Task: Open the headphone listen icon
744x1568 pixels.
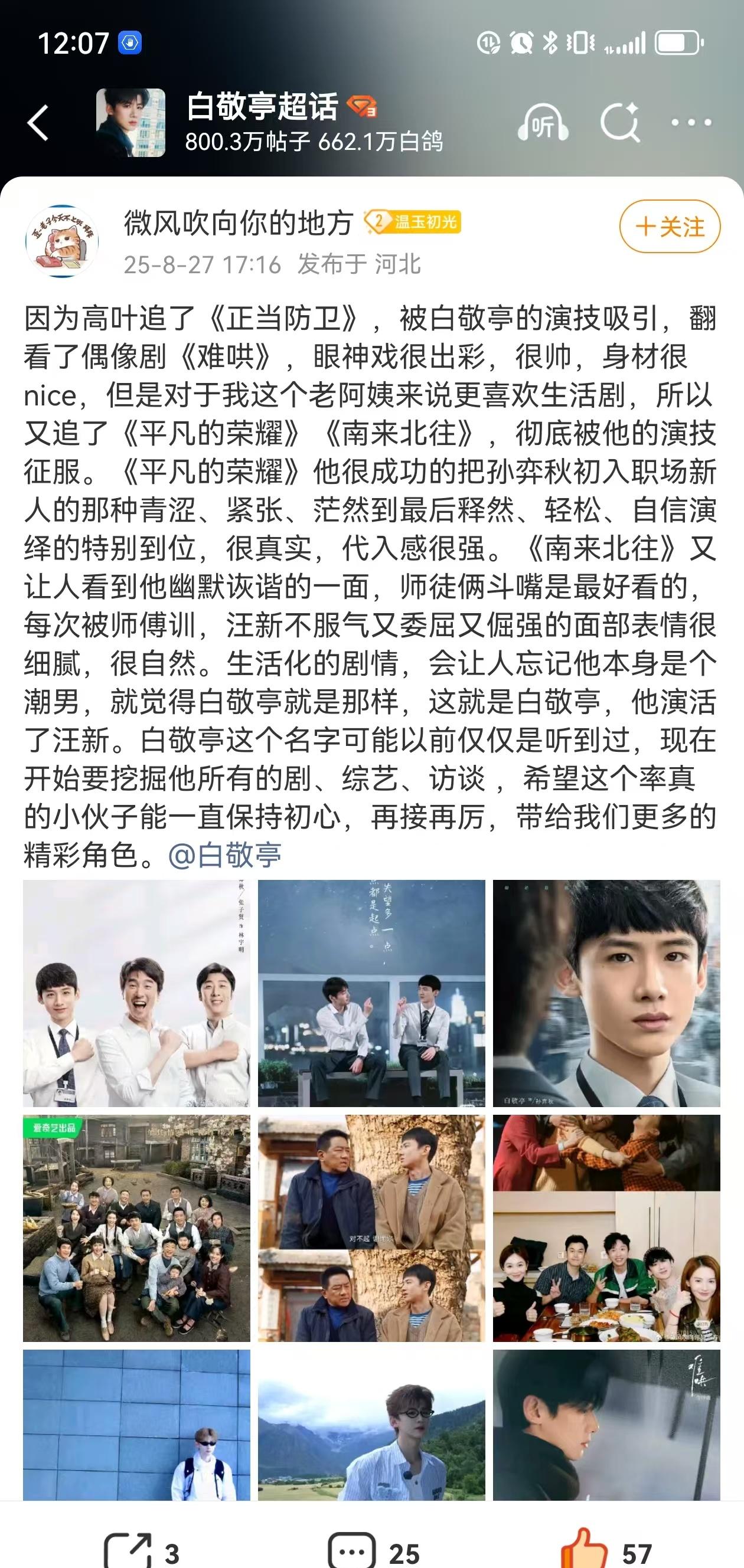Action: pyautogui.click(x=543, y=123)
